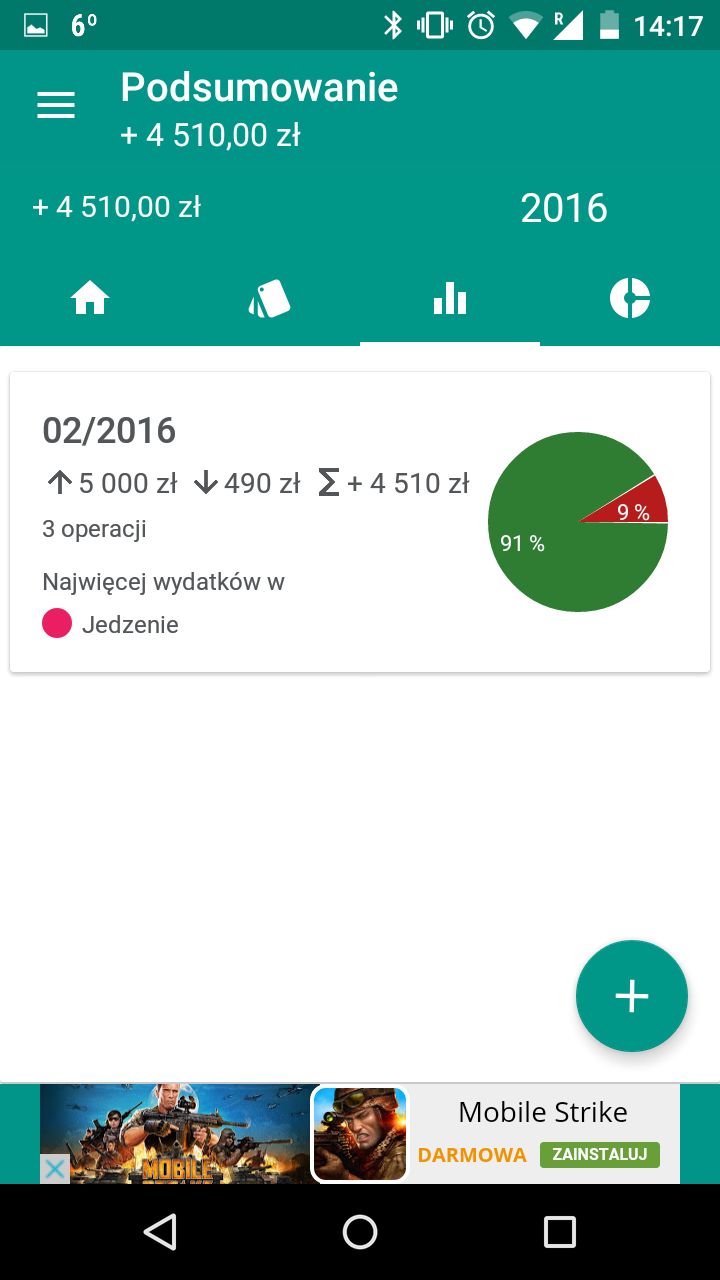Viewport: 720px width, 1280px height.
Task: Add a new operation with plus button
Action: click(x=632, y=996)
